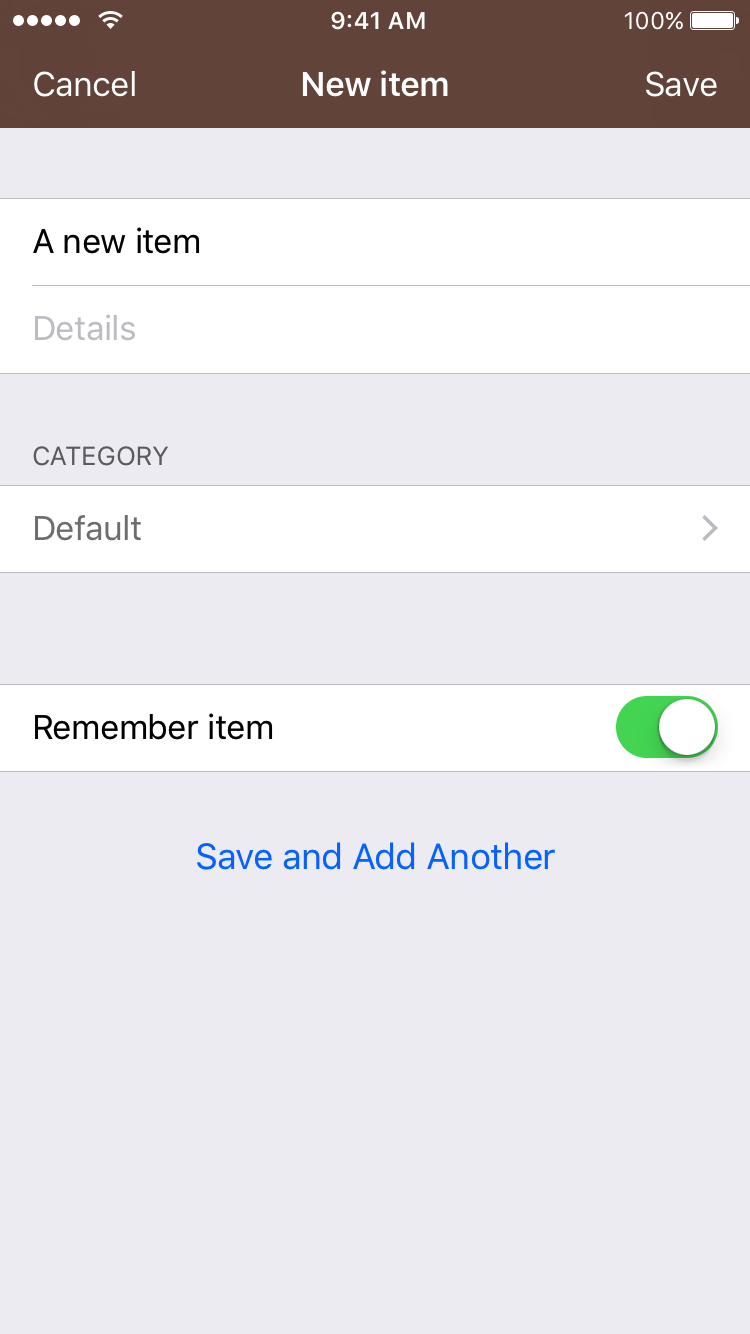This screenshot has width=750, height=1334.
Task: Tap Save and Add Another
Action: (x=375, y=857)
